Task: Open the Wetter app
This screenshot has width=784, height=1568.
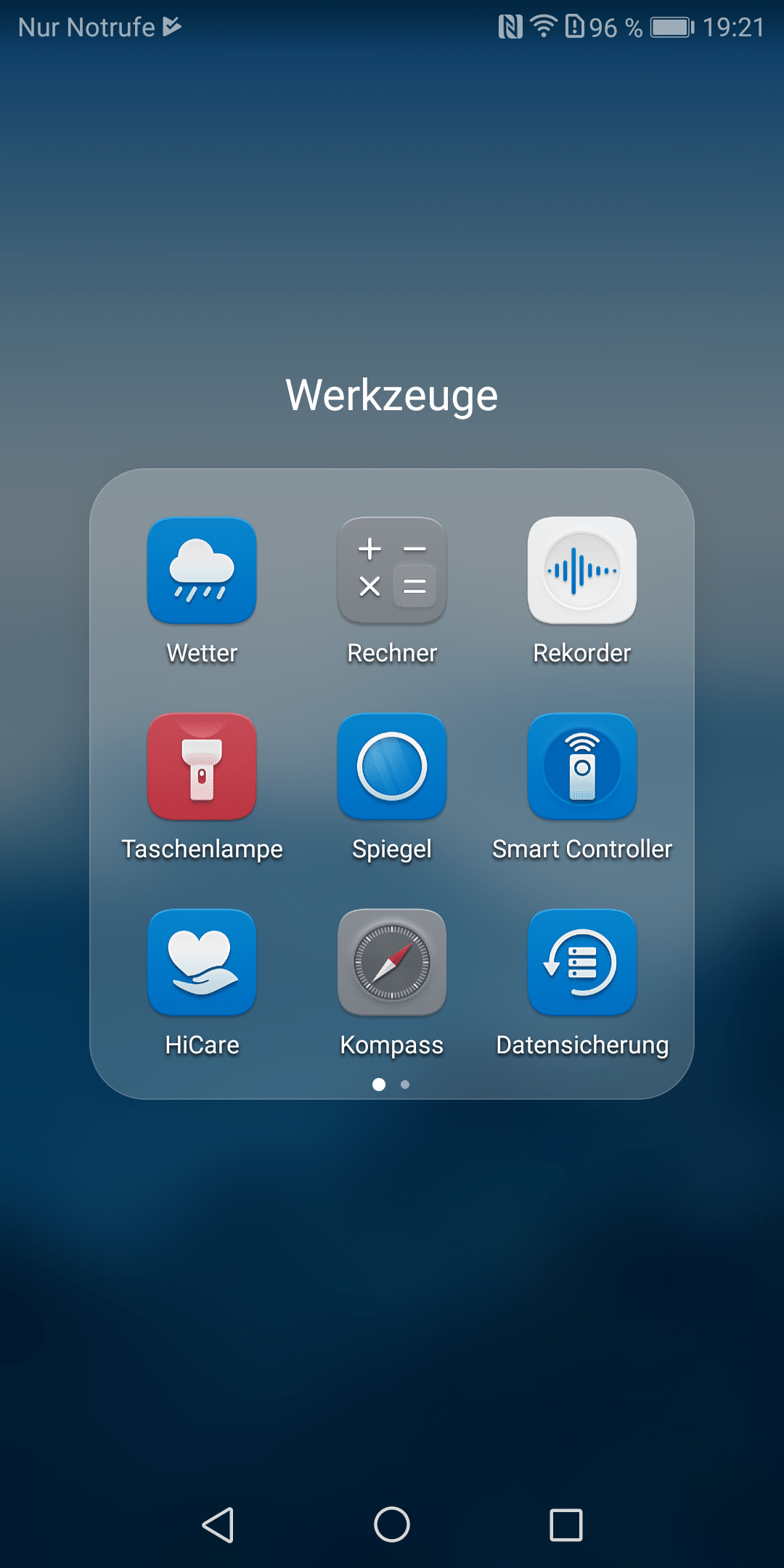Action: 202,571
